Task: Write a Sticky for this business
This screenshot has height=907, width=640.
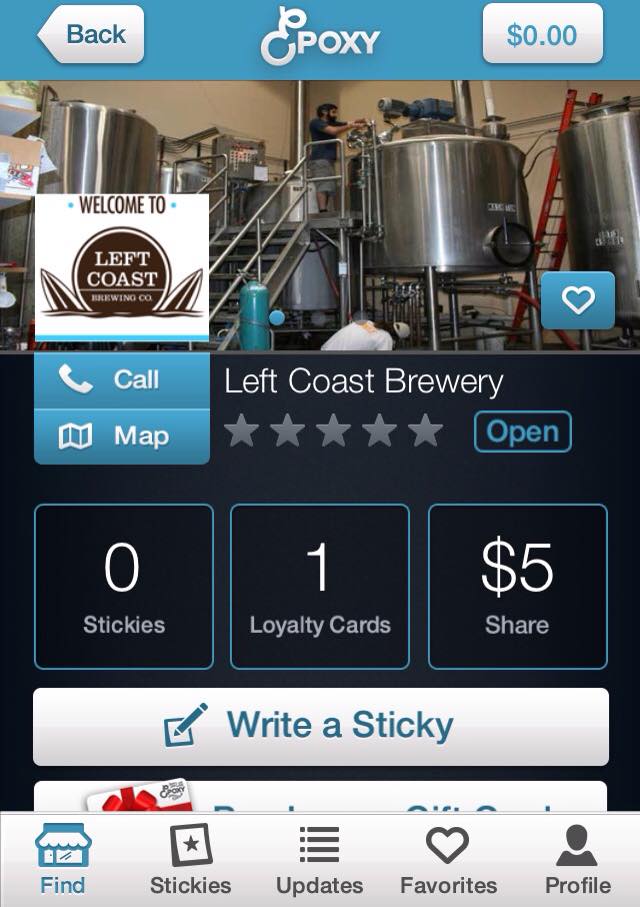Action: [320, 726]
